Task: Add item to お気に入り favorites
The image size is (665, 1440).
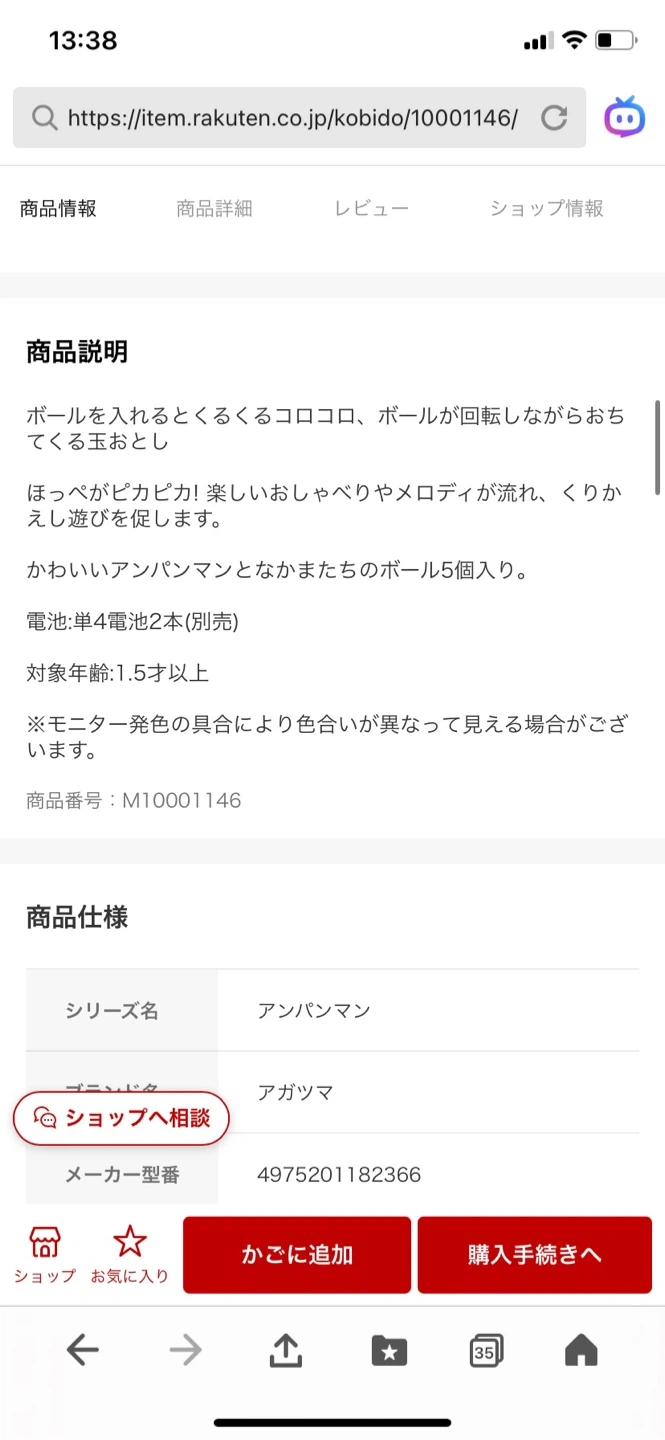Action: coord(130,1254)
